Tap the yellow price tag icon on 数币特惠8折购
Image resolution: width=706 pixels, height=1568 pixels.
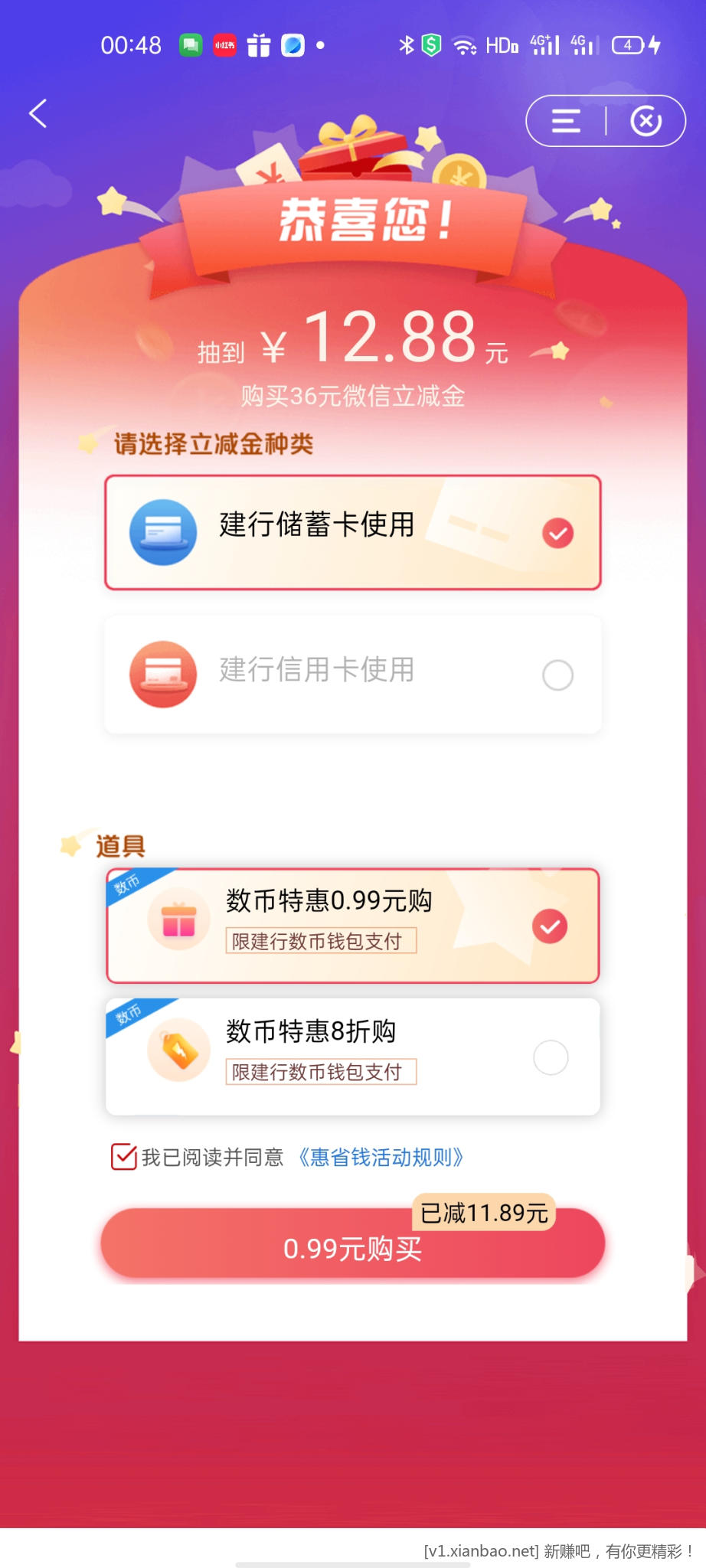(x=178, y=1051)
